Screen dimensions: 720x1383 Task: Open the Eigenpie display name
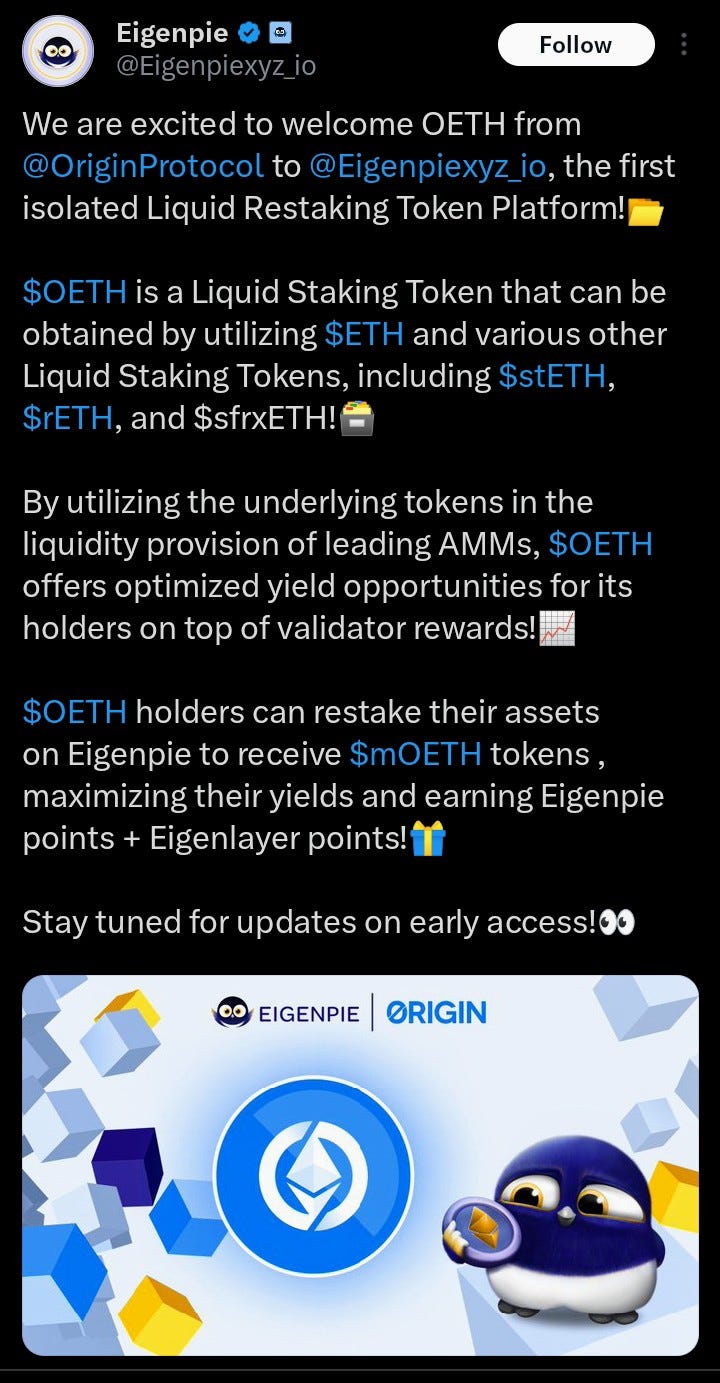tap(172, 32)
